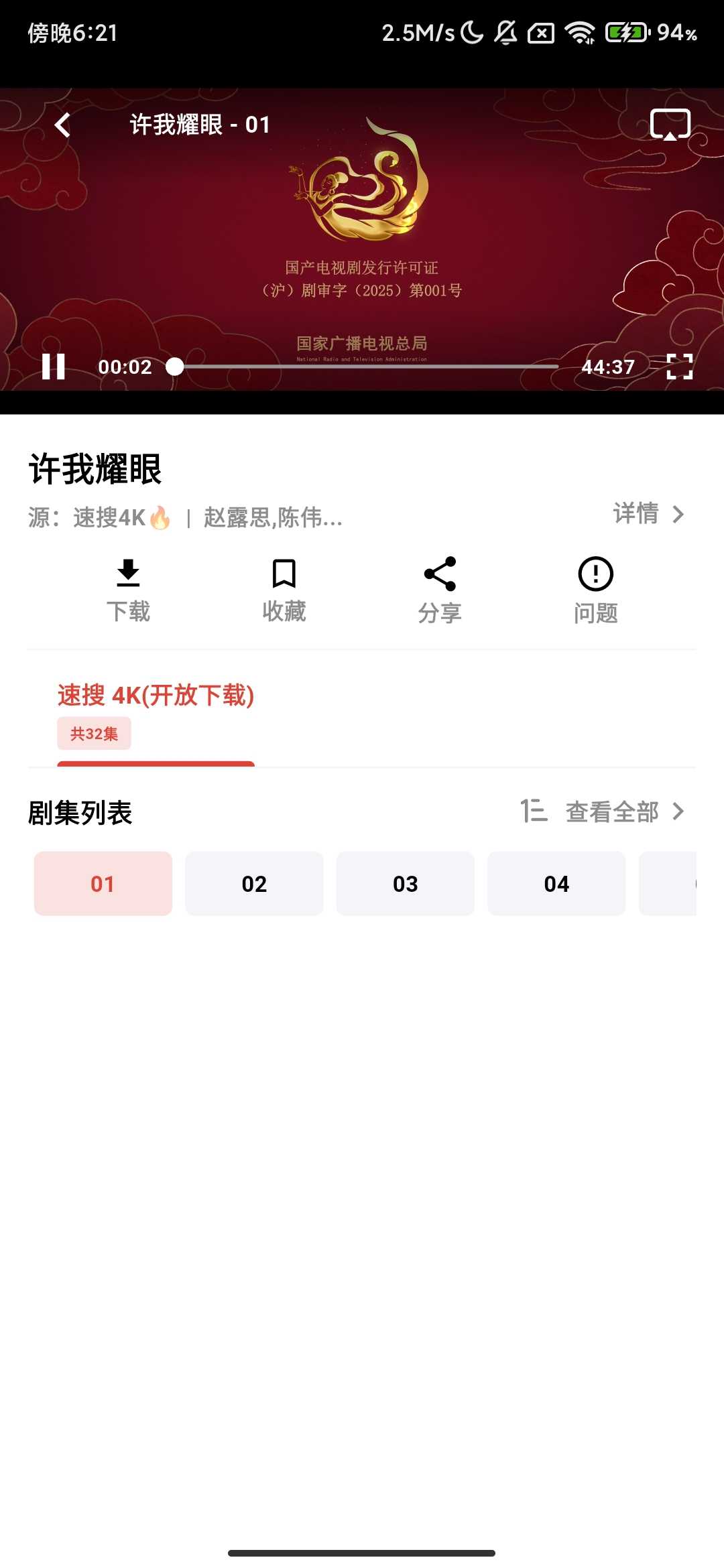Enter fullscreen video mode

(679, 367)
